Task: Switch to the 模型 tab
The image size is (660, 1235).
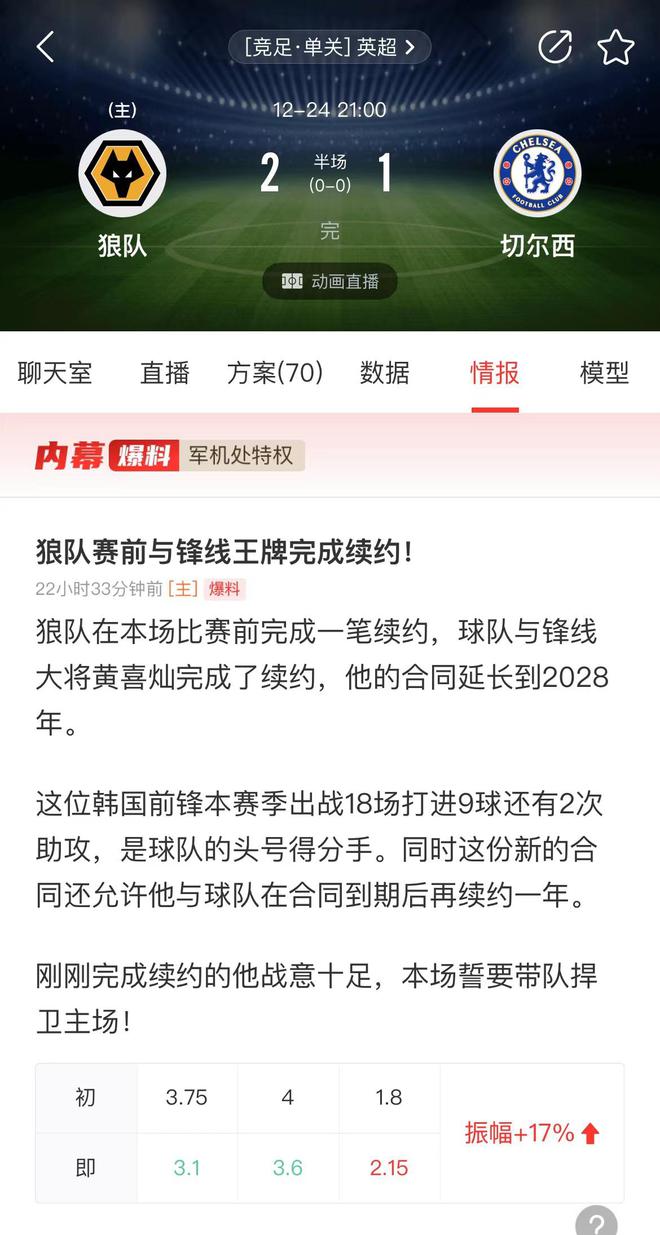Action: pyautogui.click(x=605, y=373)
